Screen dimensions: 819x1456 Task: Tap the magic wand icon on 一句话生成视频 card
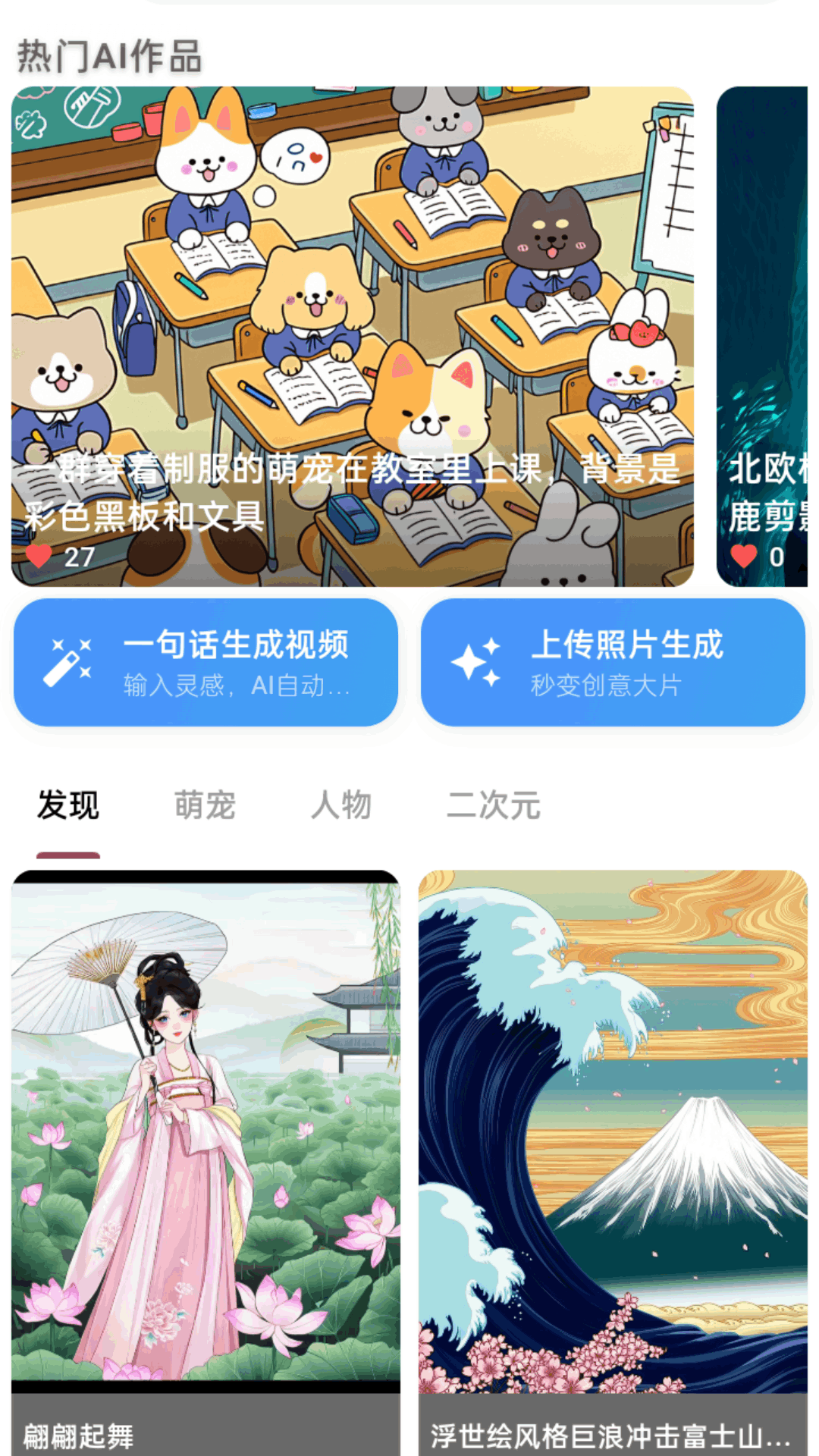[x=68, y=662]
